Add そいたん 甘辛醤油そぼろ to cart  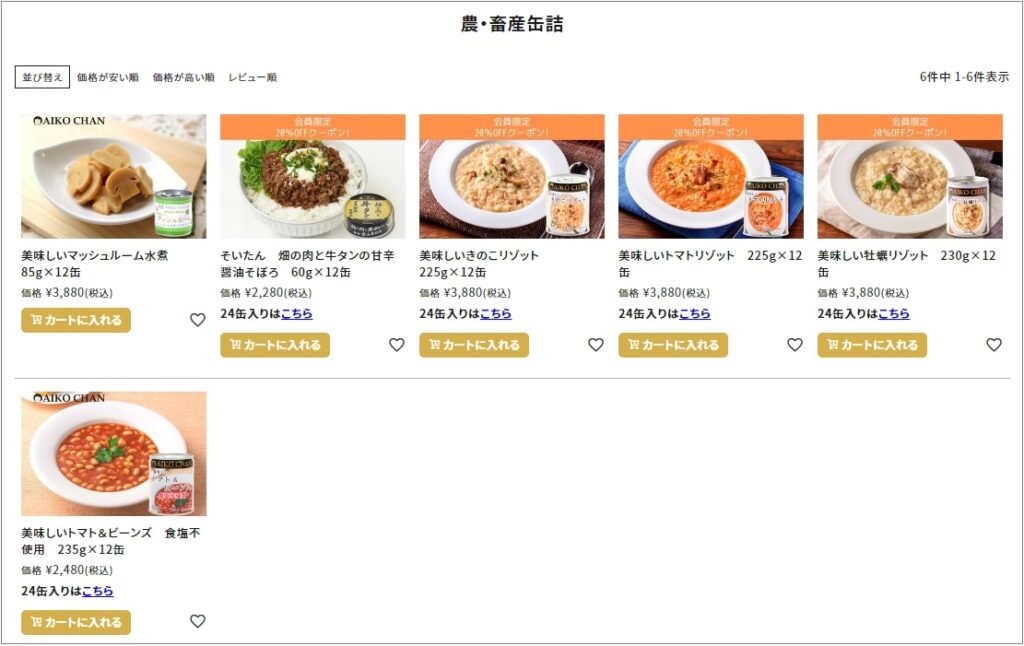275,345
